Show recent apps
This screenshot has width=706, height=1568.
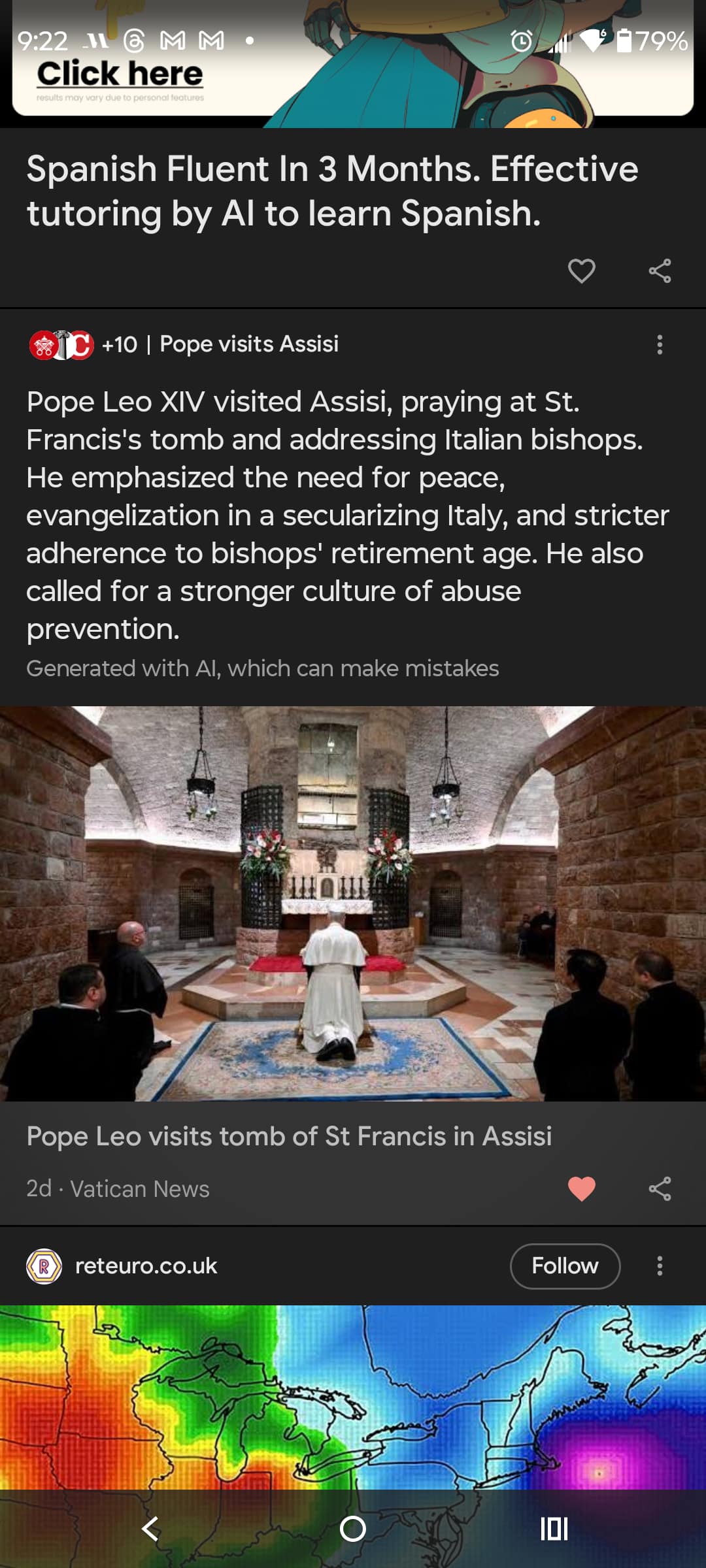(x=554, y=1528)
